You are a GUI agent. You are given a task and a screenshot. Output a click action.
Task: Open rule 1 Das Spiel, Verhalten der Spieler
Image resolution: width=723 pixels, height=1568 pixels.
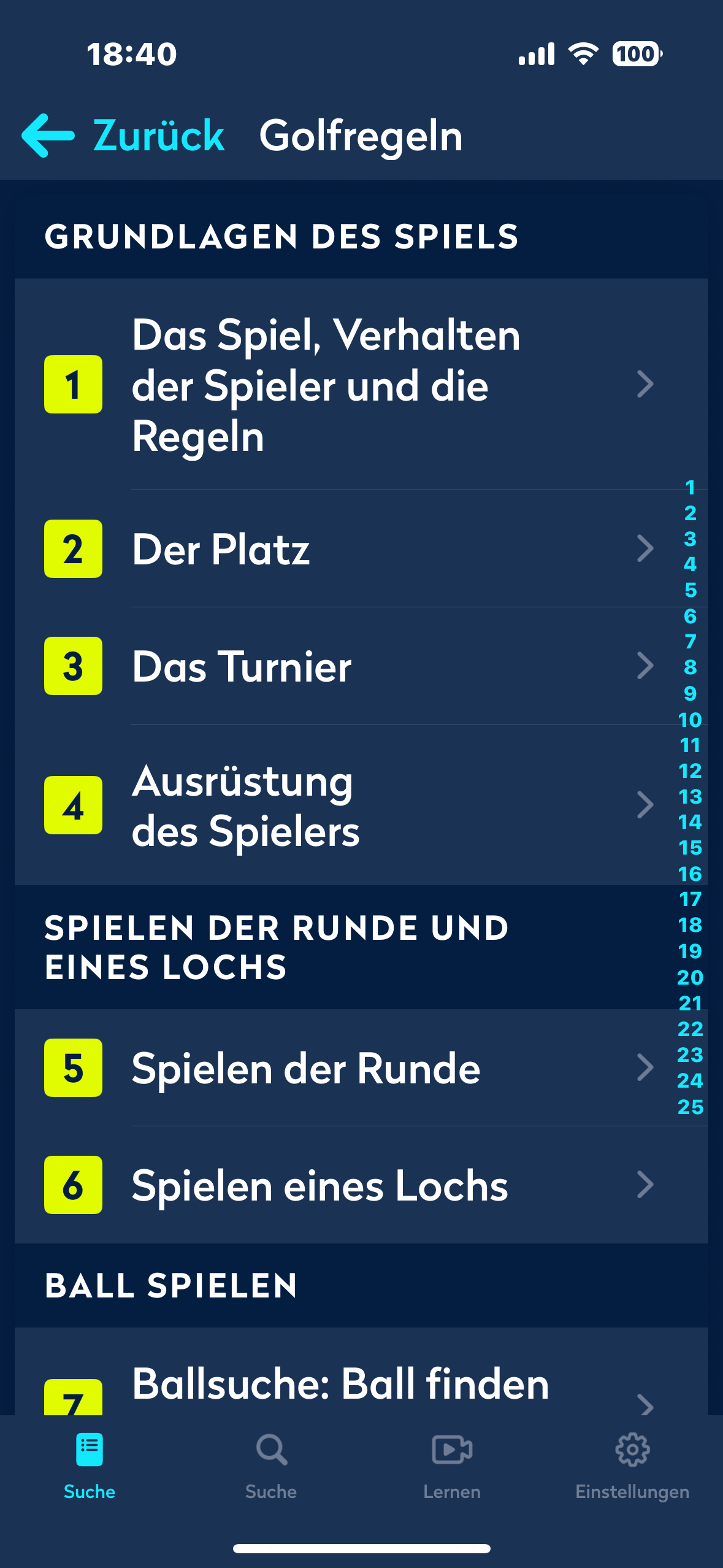[x=343, y=385]
